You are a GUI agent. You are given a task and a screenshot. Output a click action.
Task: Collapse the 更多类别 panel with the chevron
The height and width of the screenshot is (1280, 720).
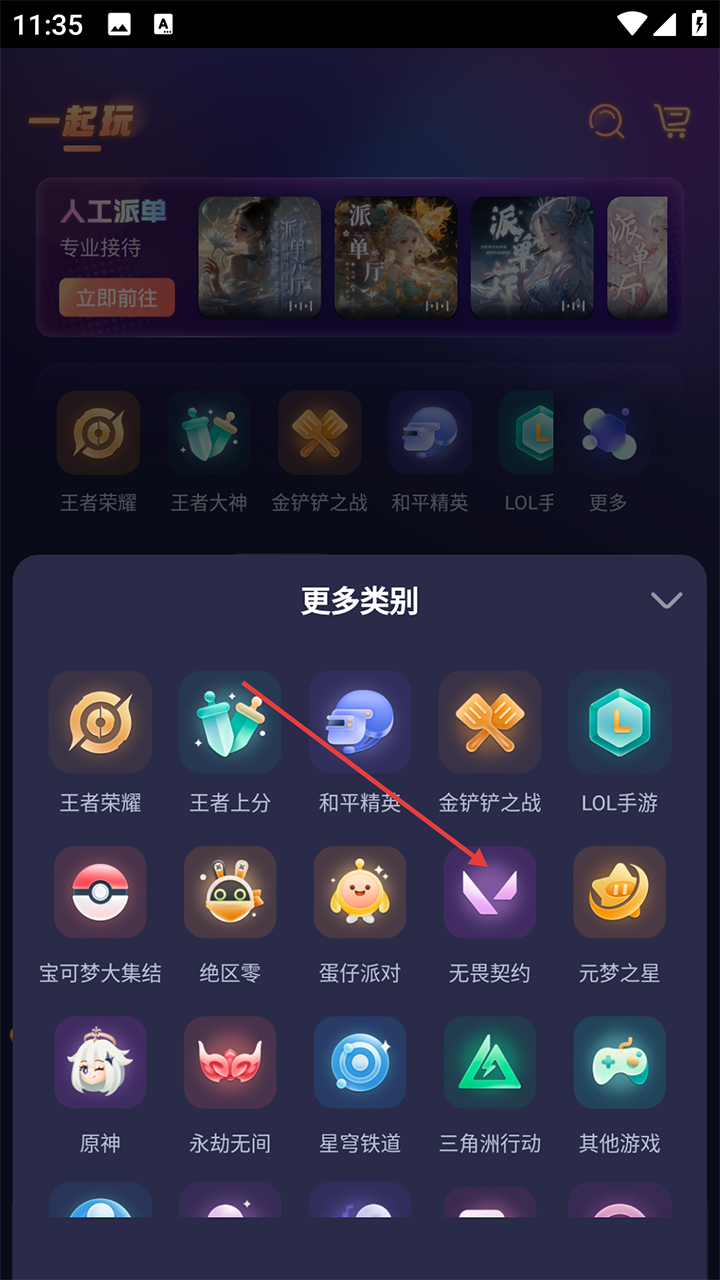tap(666, 600)
